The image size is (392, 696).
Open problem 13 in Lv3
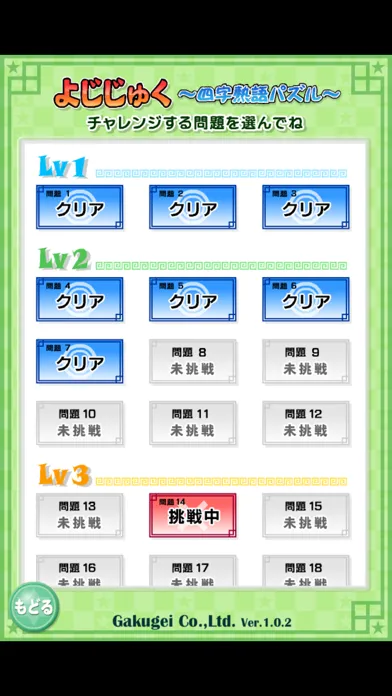(79, 515)
